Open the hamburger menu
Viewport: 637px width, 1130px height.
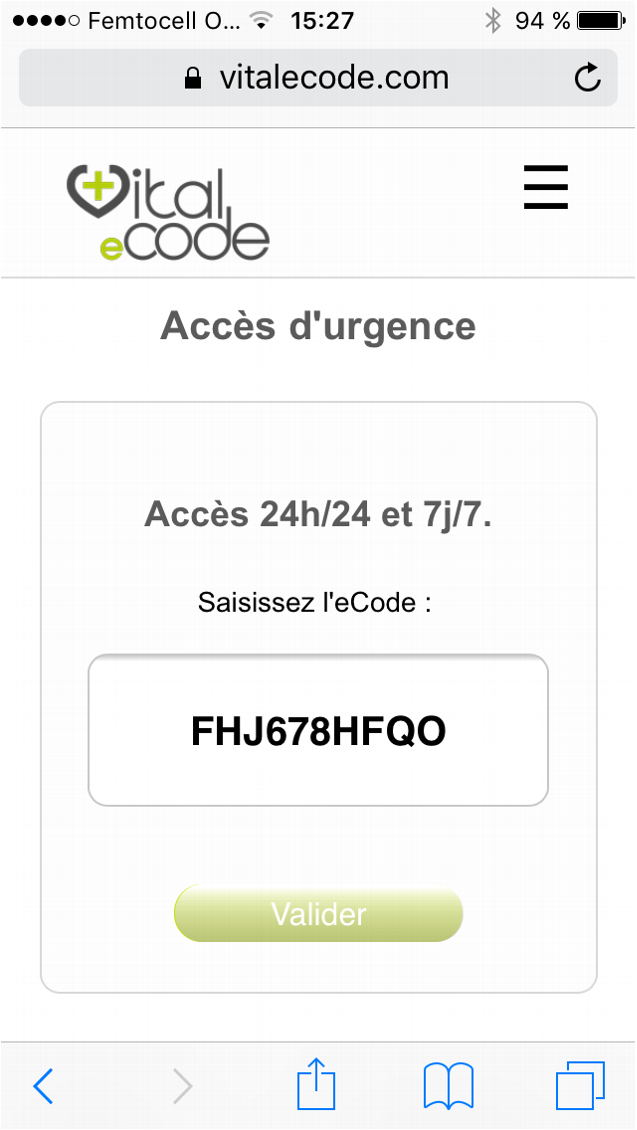[545, 187]
